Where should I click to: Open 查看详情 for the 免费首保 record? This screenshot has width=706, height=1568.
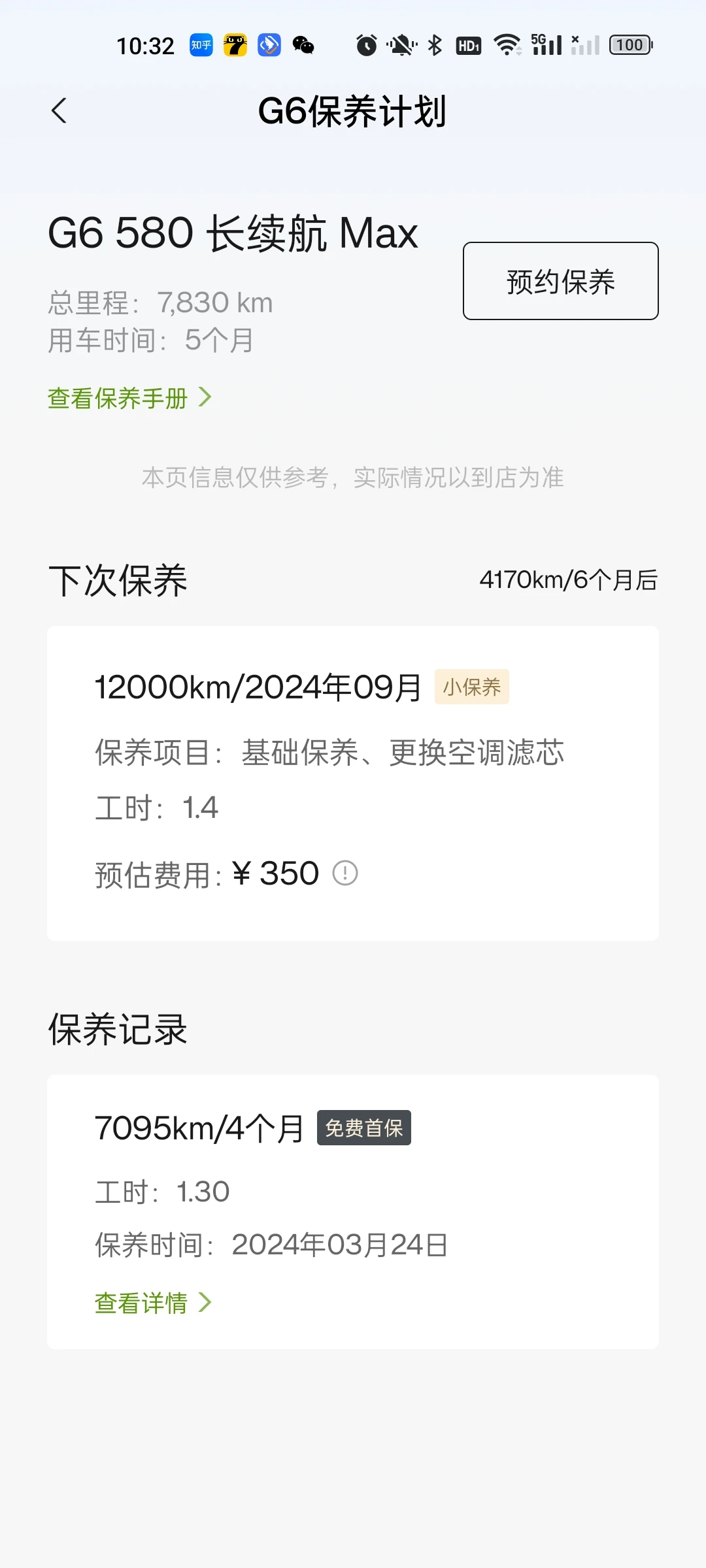153,1303
